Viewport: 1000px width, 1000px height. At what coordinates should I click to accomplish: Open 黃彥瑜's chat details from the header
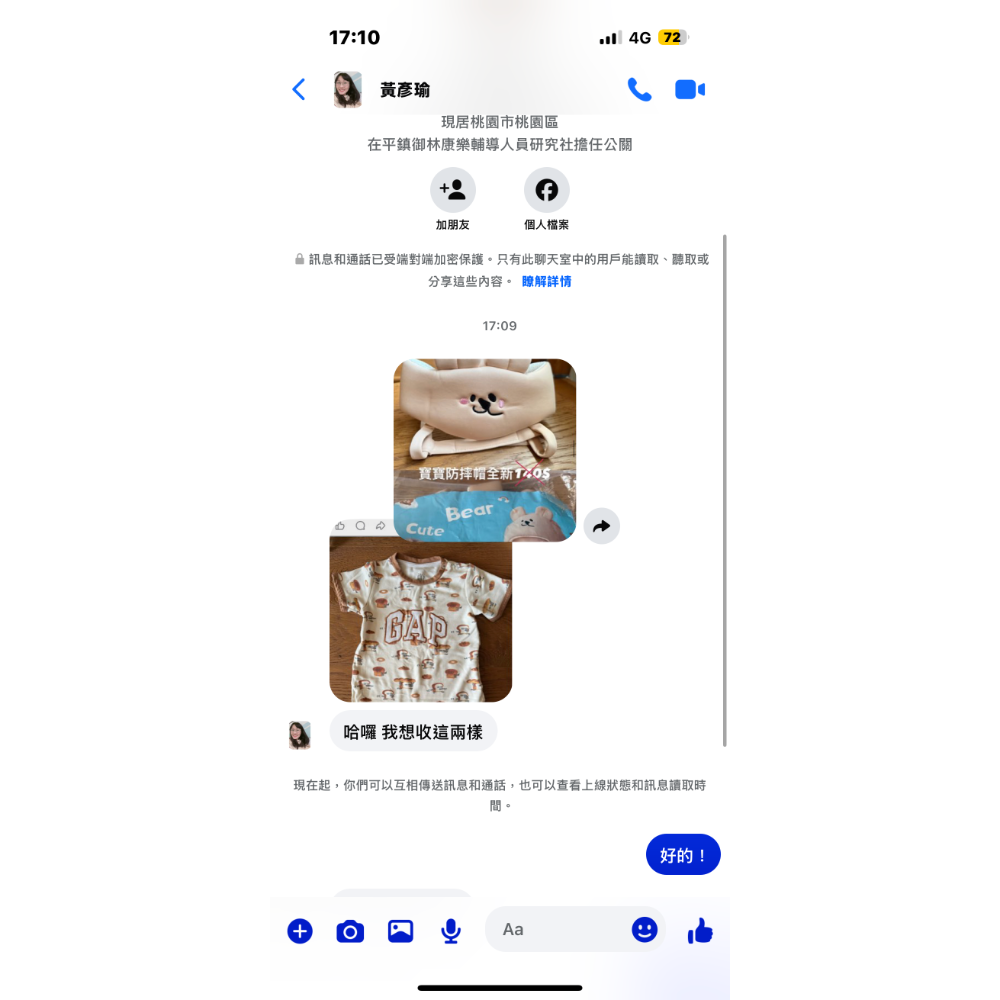pos(404,90)
